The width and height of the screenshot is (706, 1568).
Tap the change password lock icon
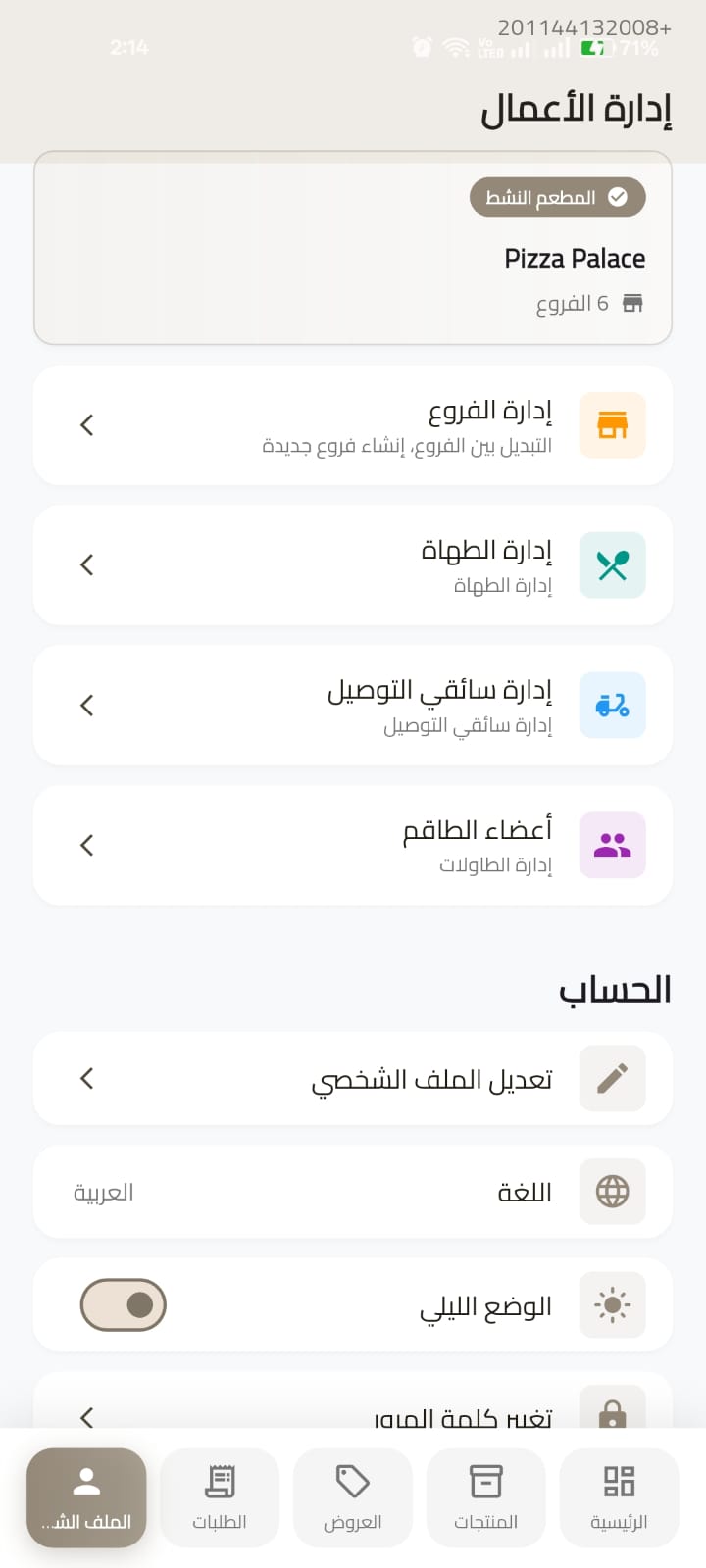click(x=612, y=1408)
